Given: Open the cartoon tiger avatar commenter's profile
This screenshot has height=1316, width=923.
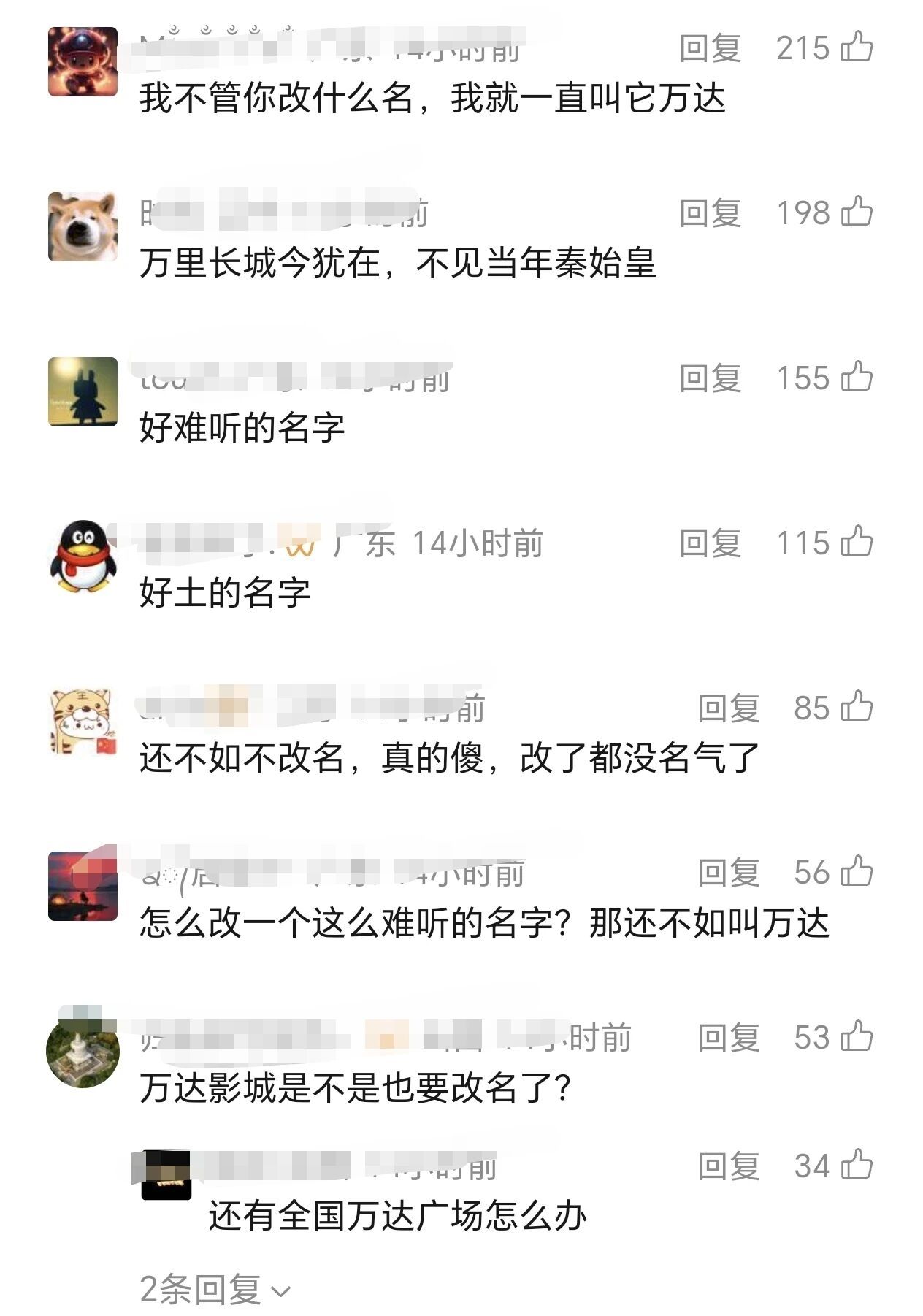Looking at the screenshot, I should point(81,722).
